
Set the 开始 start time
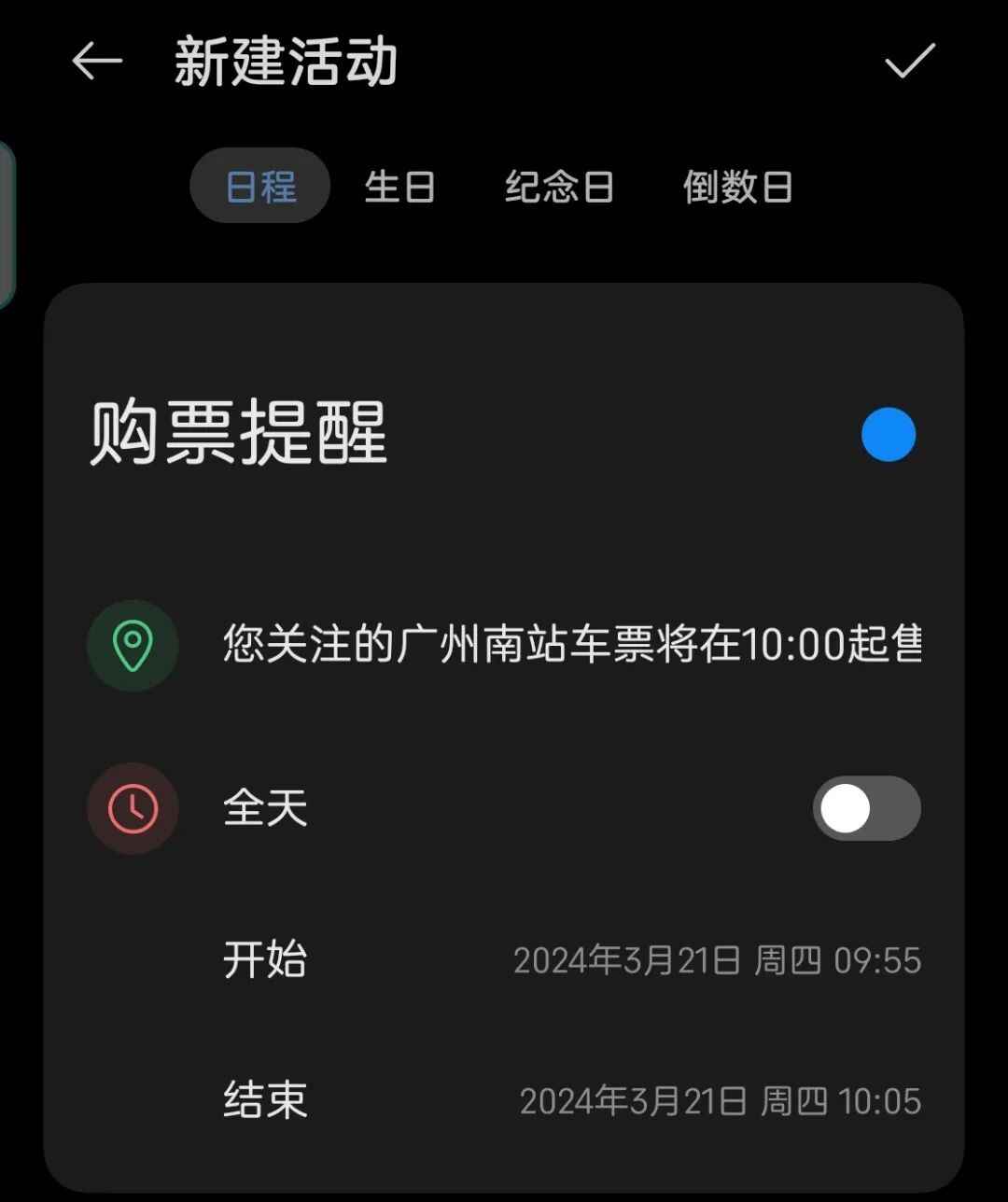pyautogui.click(x=717, y=960)
